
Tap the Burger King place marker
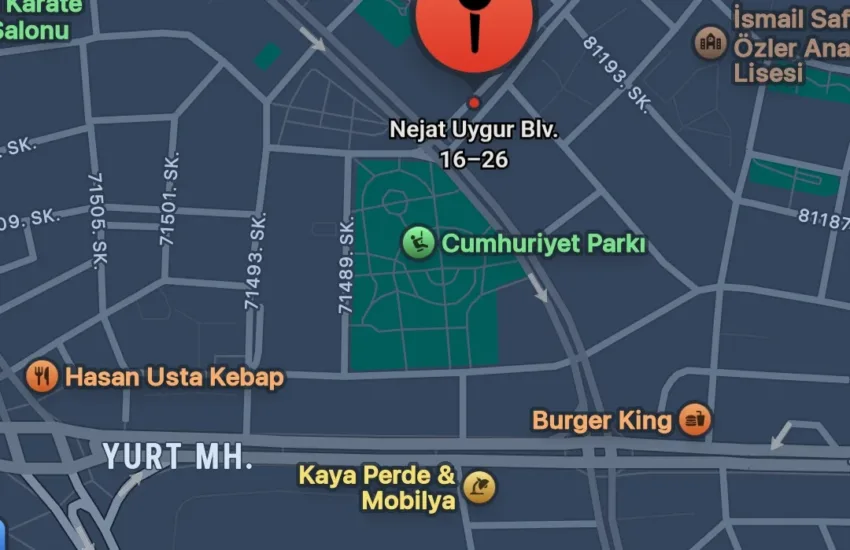[x=695, y=420]
